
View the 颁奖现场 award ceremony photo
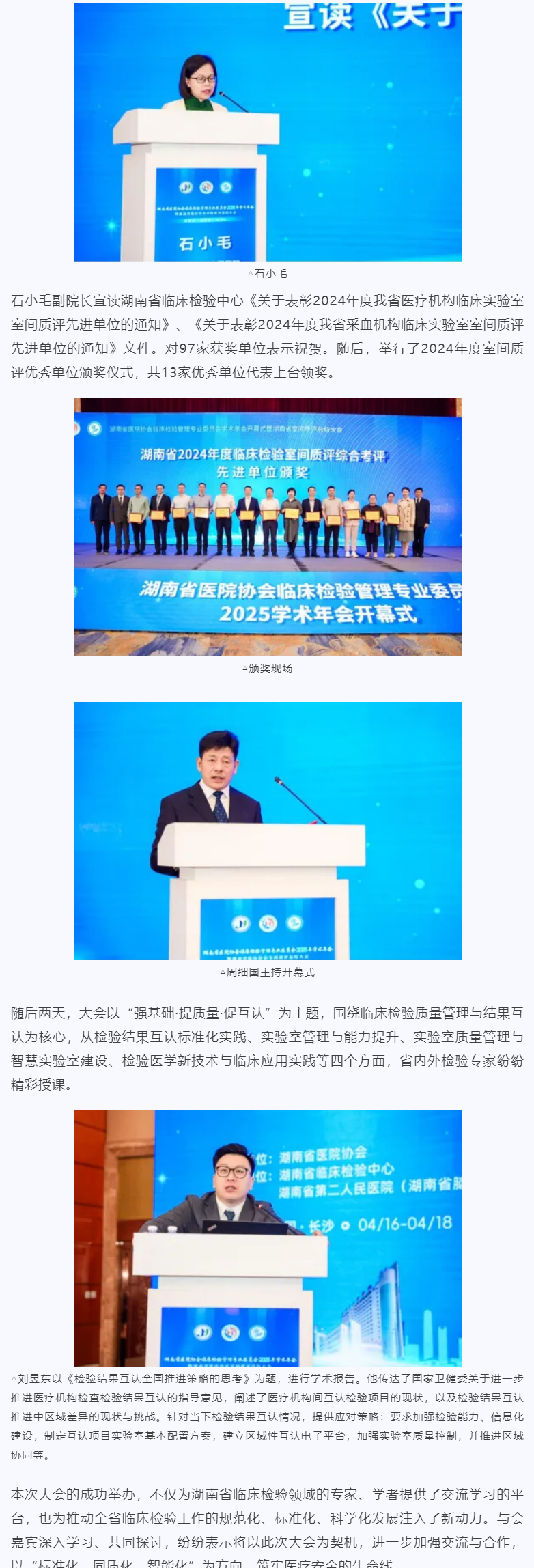pos(267,527)
